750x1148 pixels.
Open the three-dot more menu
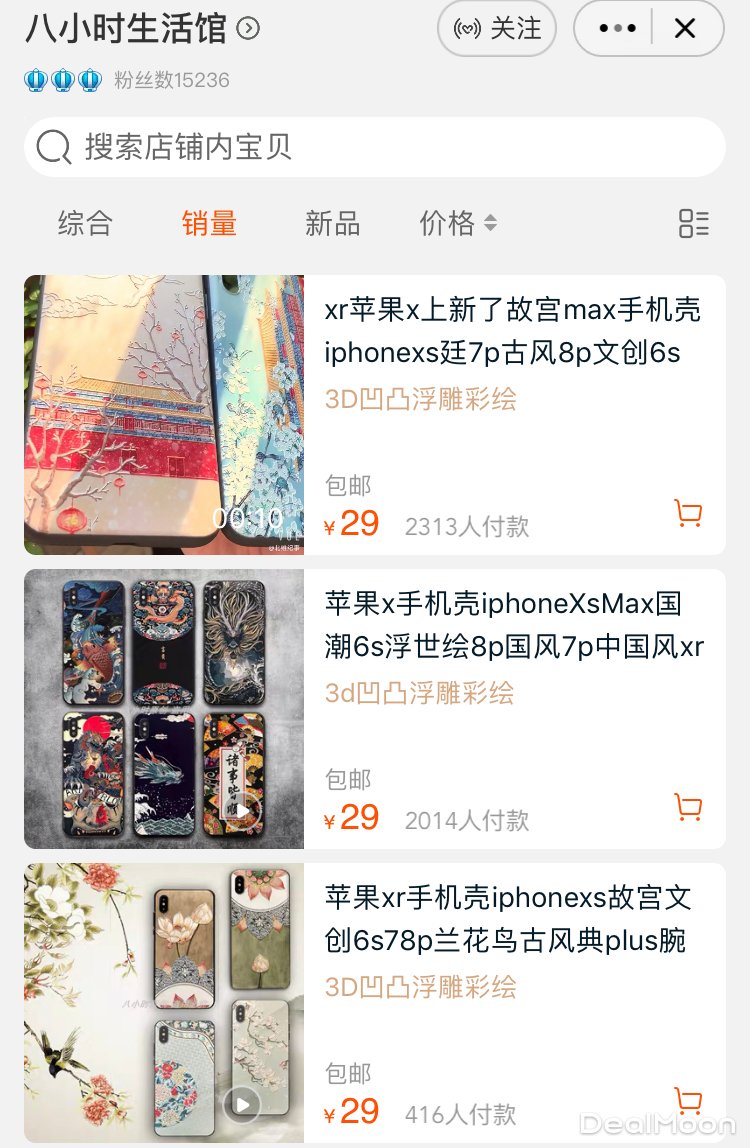(x=617, y=28)
